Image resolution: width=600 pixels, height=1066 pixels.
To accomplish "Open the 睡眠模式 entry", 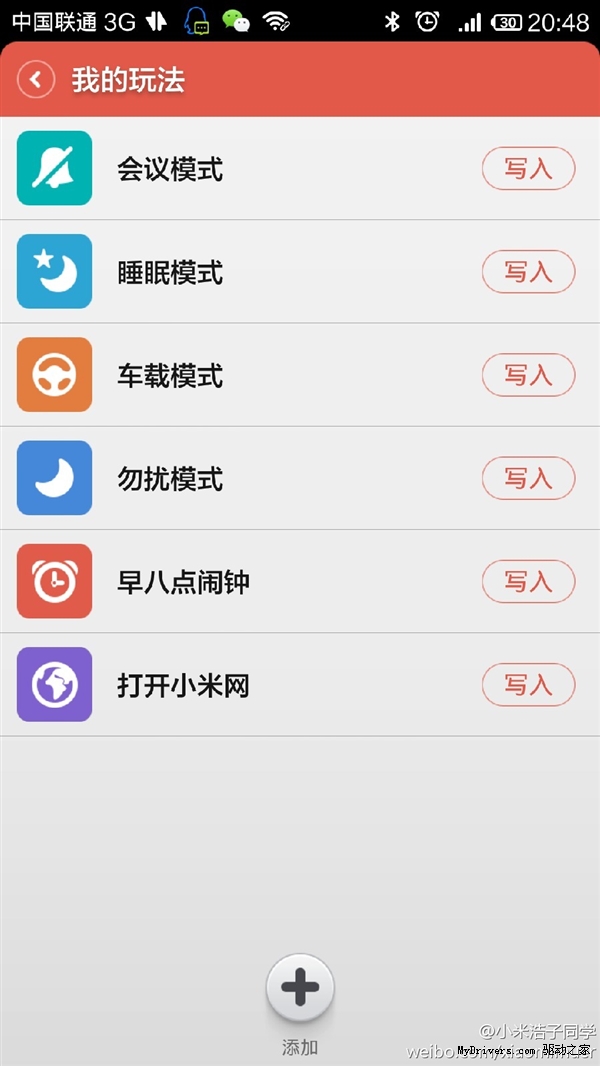I will click(x=300, y=271).
